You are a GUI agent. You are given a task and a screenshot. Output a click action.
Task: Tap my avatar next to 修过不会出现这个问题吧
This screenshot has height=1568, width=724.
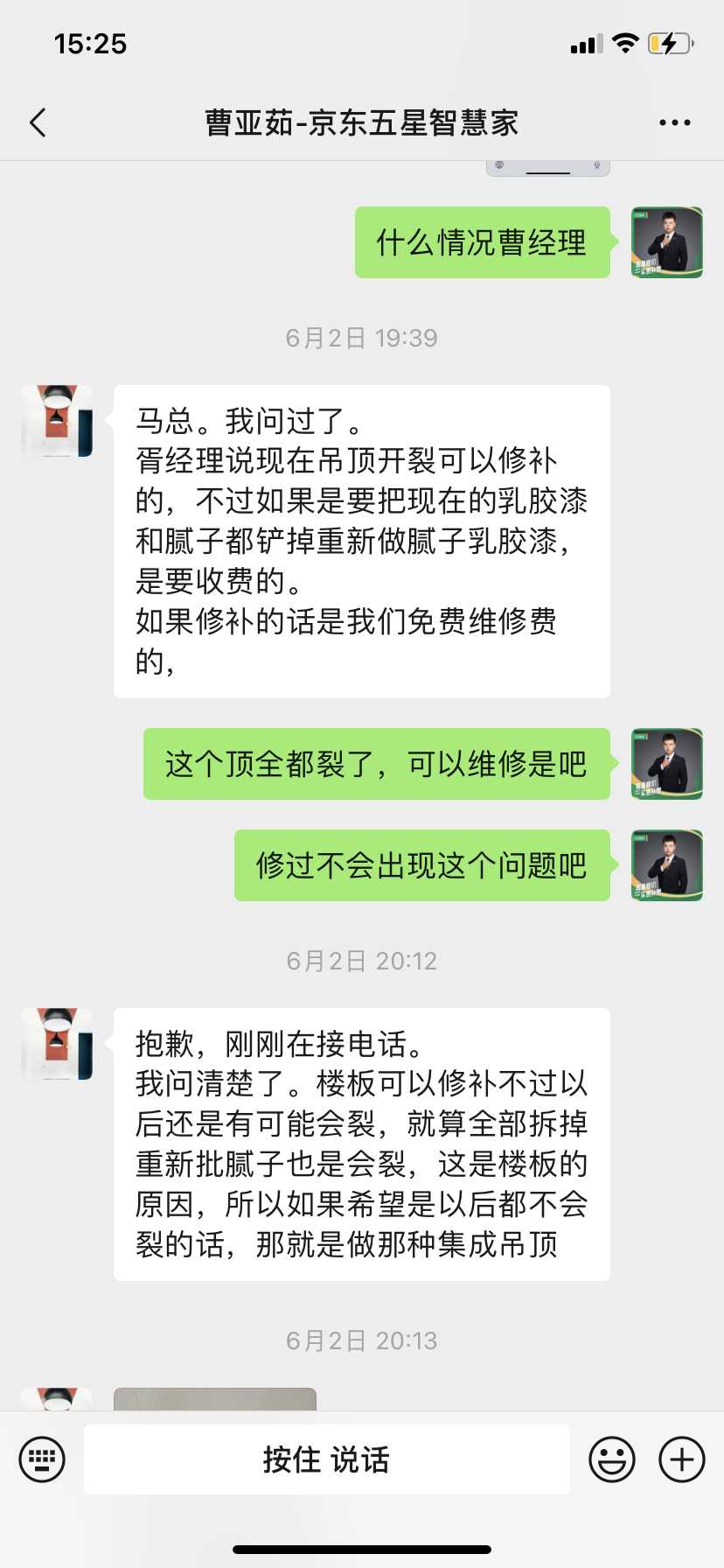coord(667,865)
